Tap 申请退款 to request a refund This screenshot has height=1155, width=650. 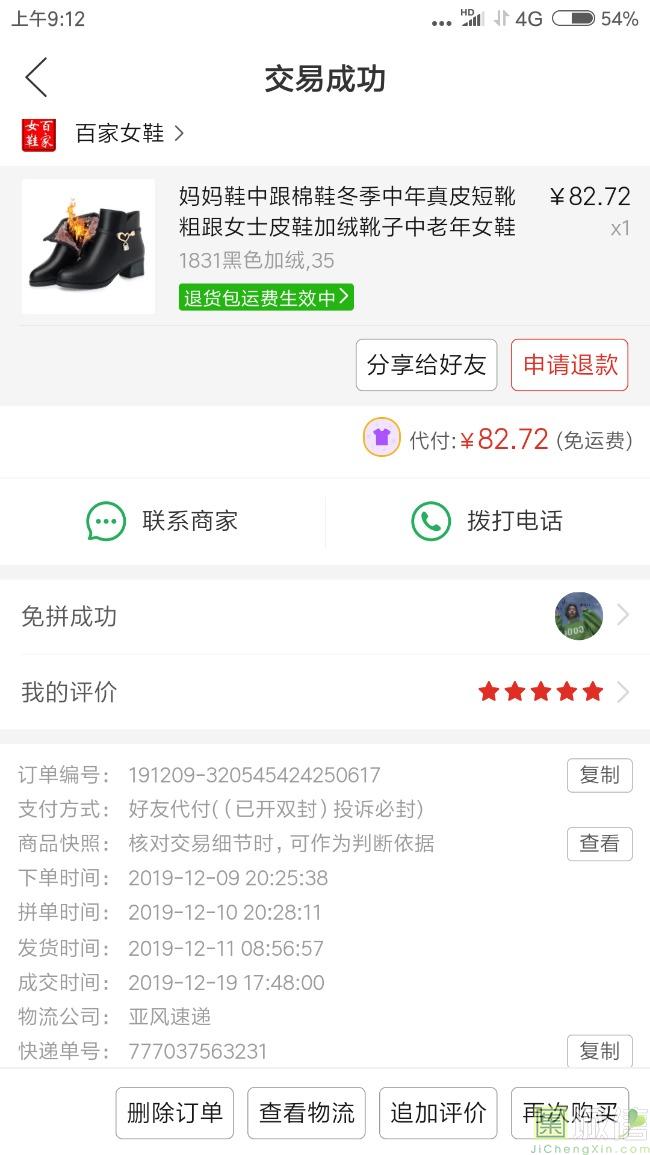tap(569, 365)
